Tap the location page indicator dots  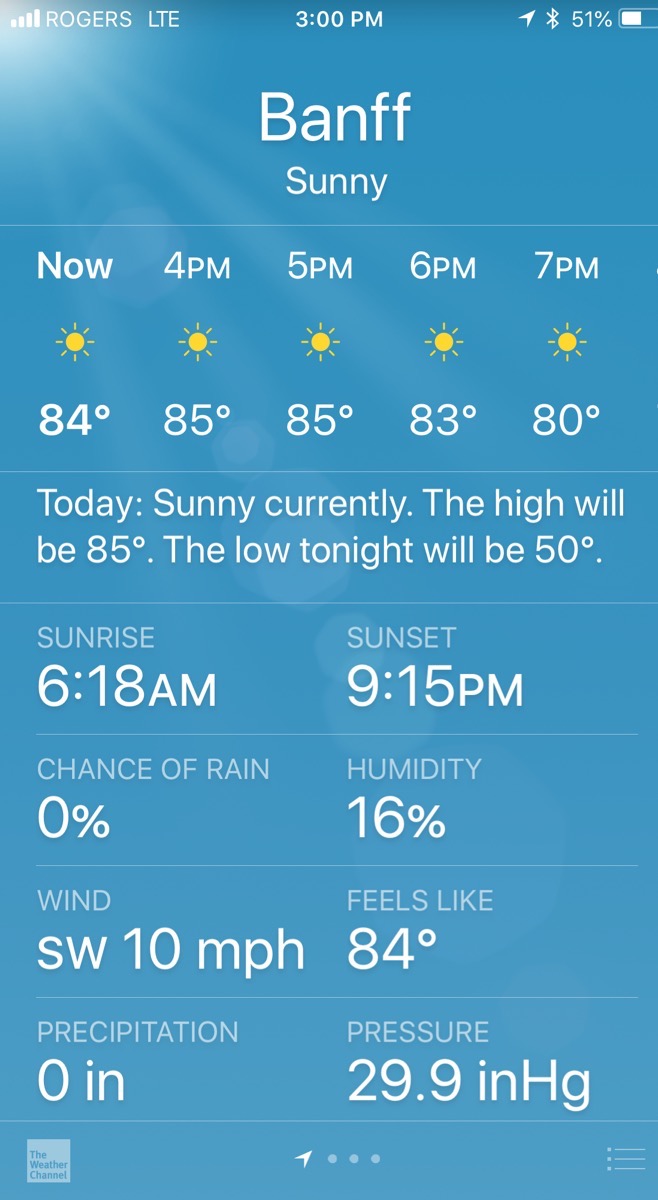click(x=338, y=1159)
